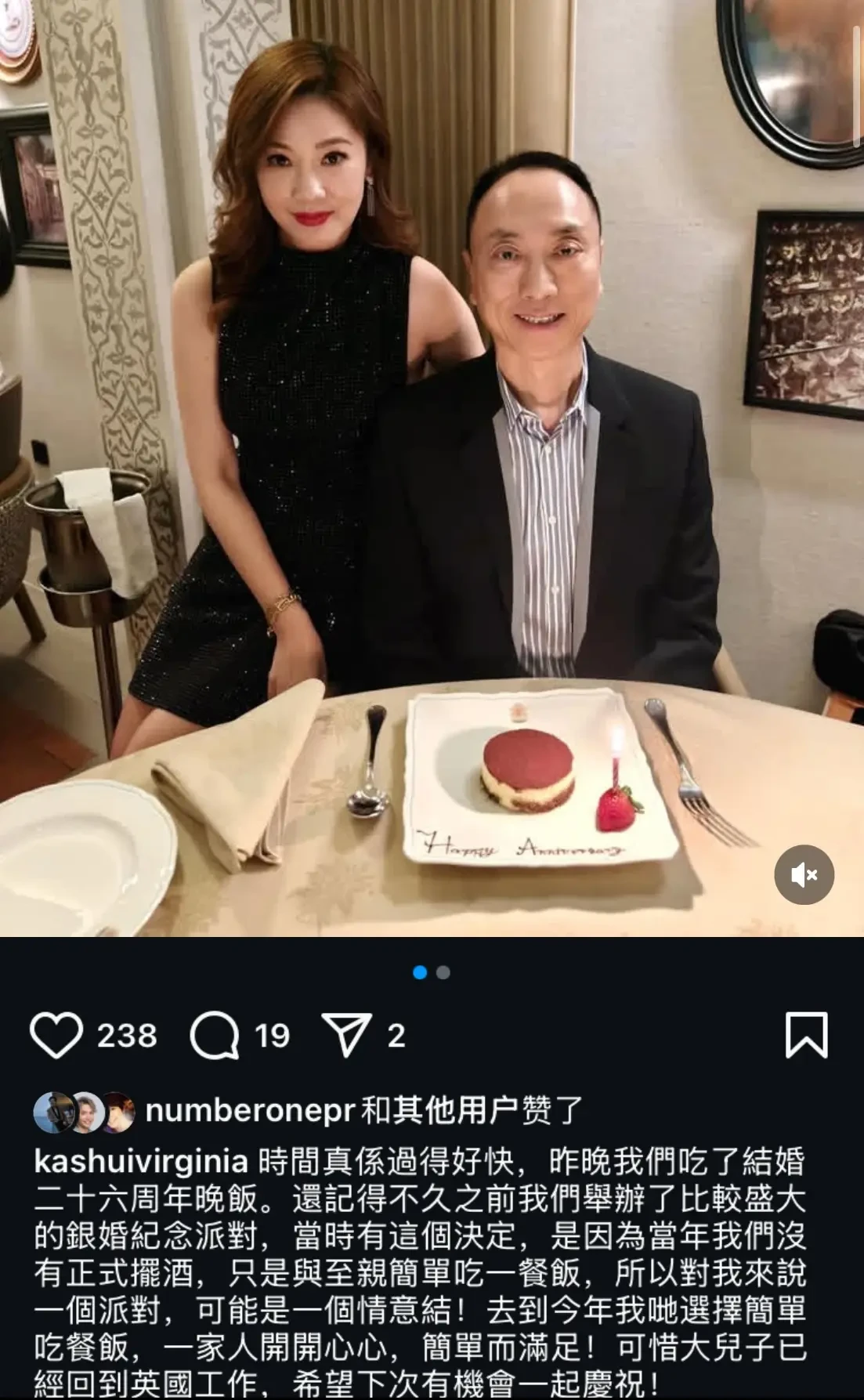Unmute the post audio

804,875
